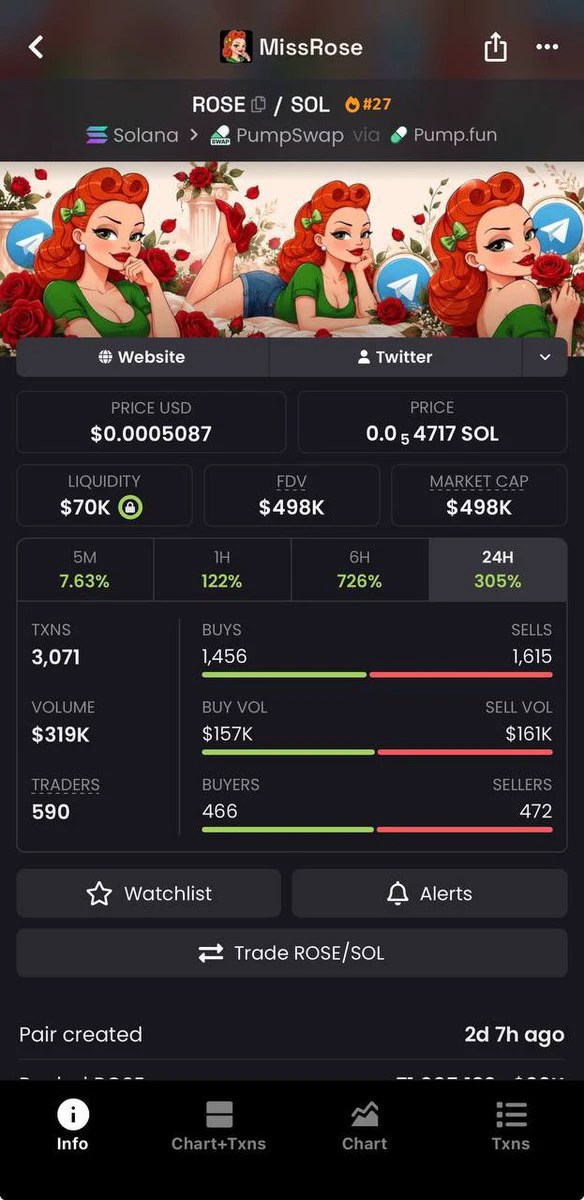
Task: Tap Trade ROSE/SOL button
Action: 292,953
